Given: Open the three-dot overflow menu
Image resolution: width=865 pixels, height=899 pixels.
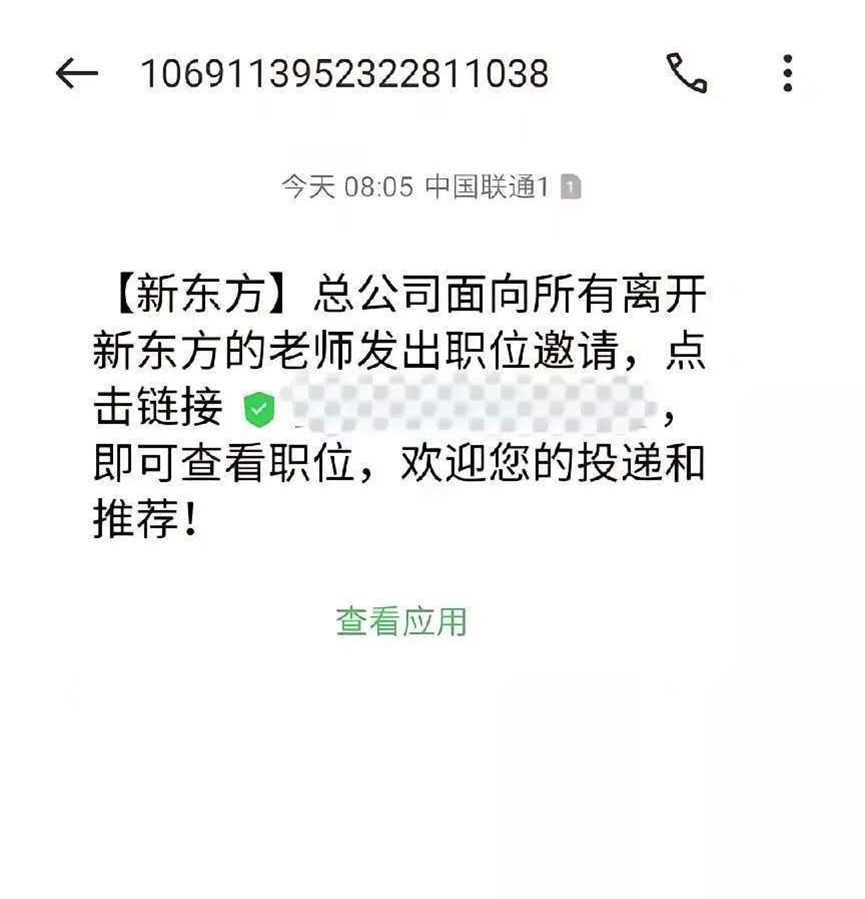Looking at the screenshot, I should coord(788,73).
